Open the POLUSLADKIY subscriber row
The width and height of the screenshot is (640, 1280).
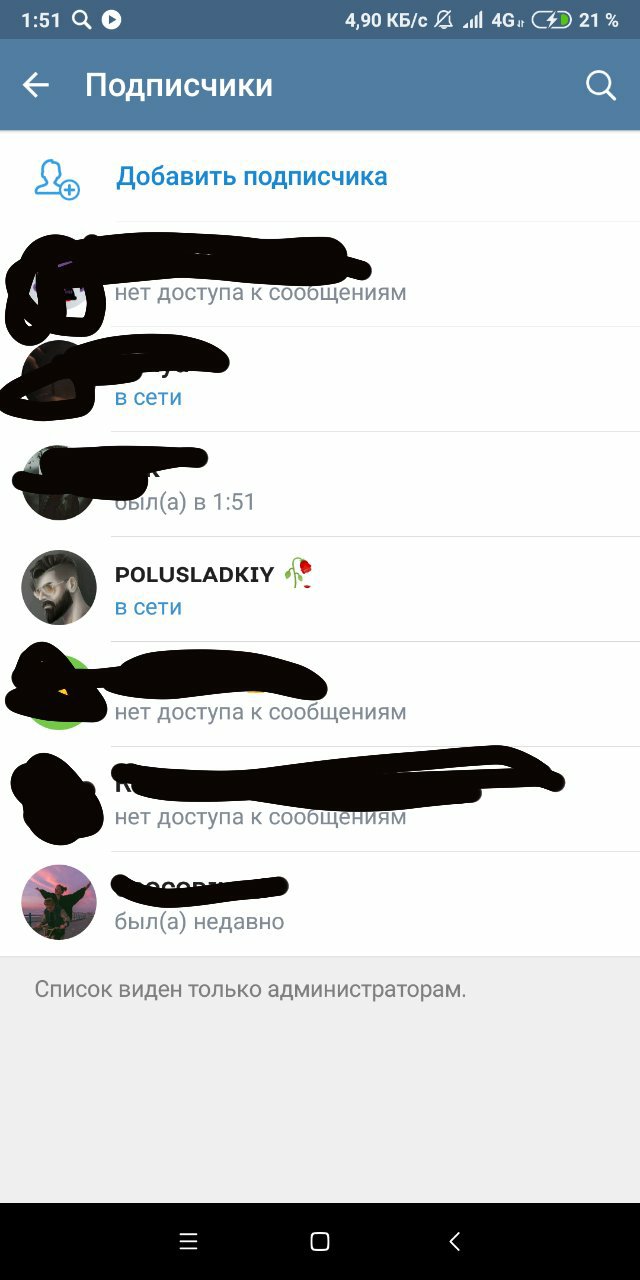click(x=320, y=589)
